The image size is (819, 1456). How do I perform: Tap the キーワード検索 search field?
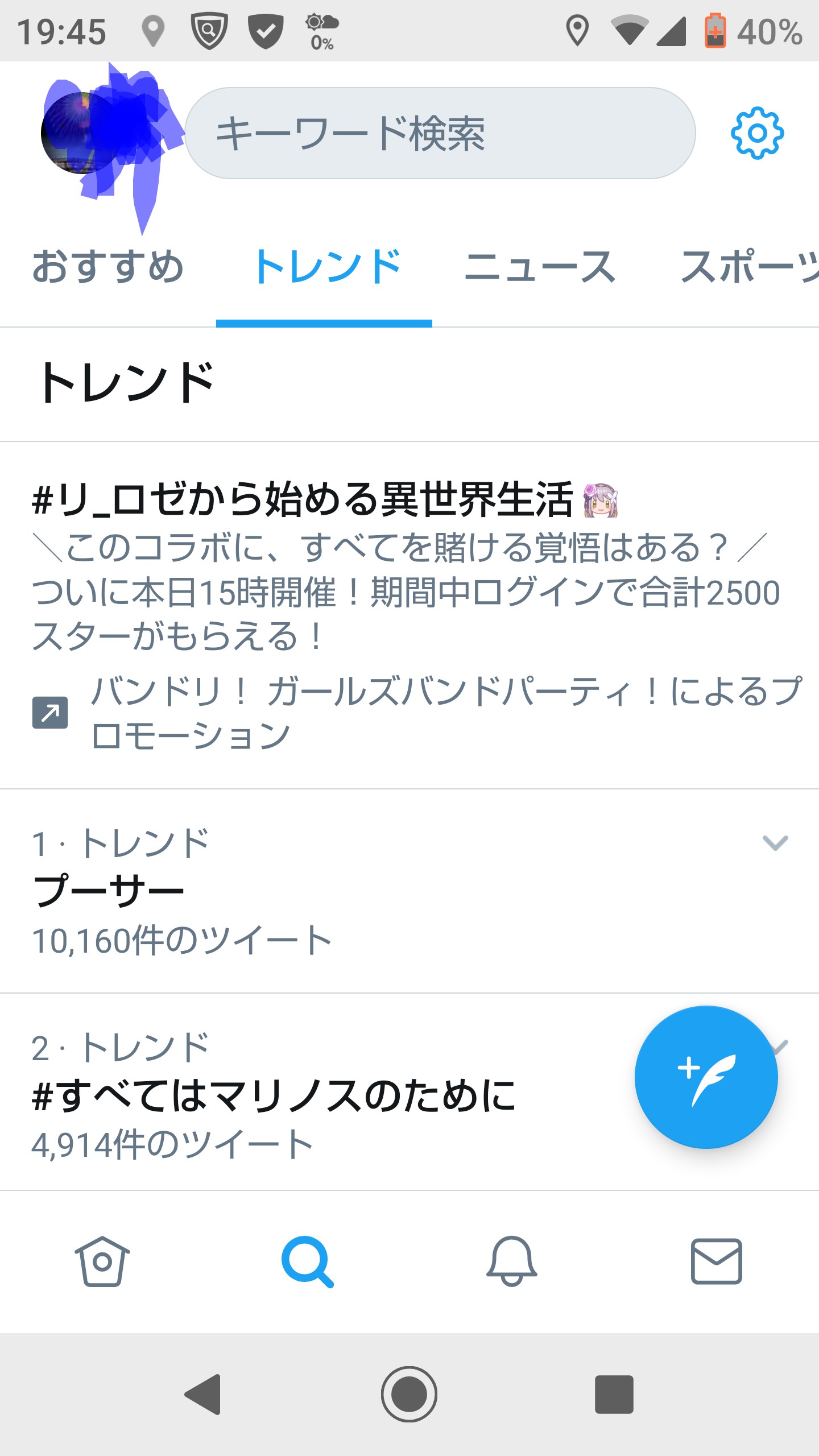tap(439, 134)
